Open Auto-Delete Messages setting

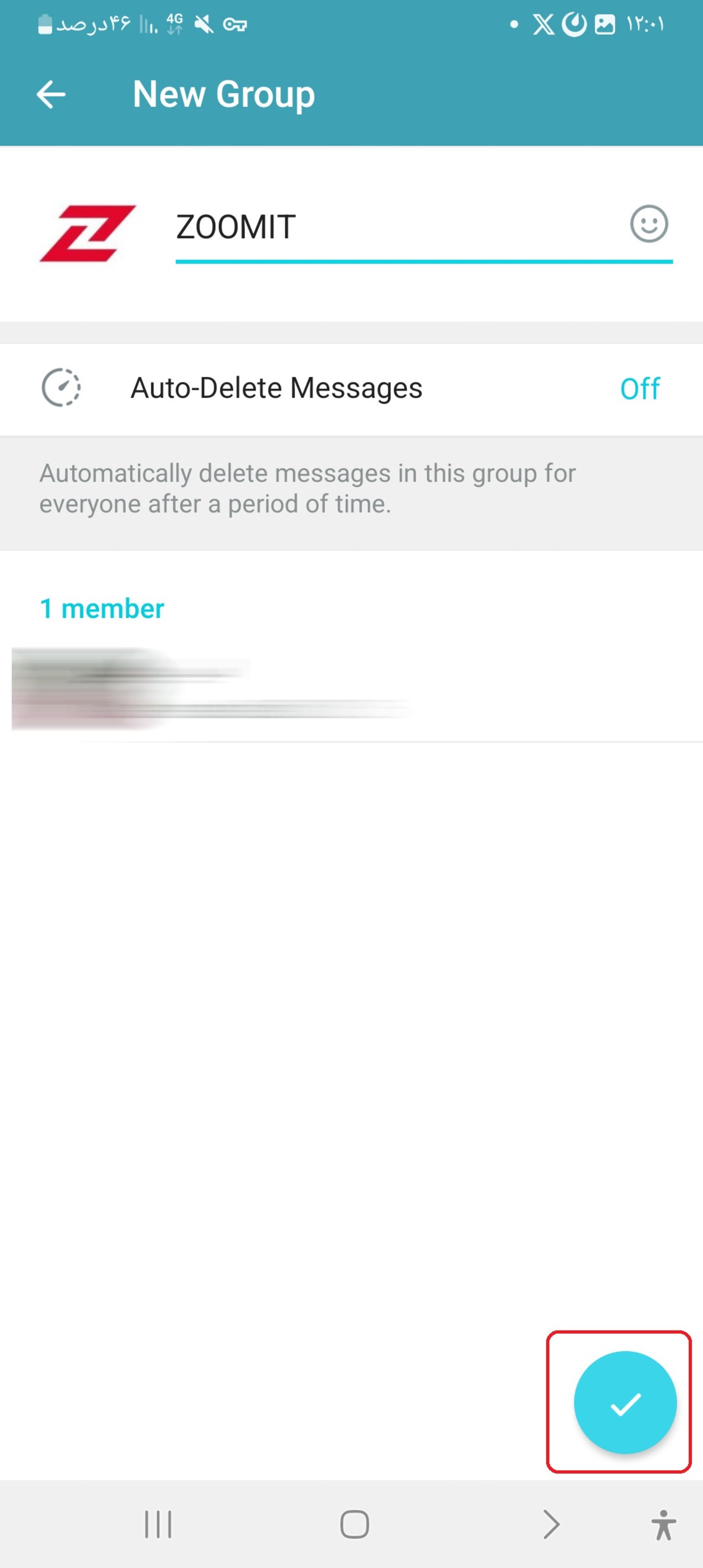coord(351,389)
